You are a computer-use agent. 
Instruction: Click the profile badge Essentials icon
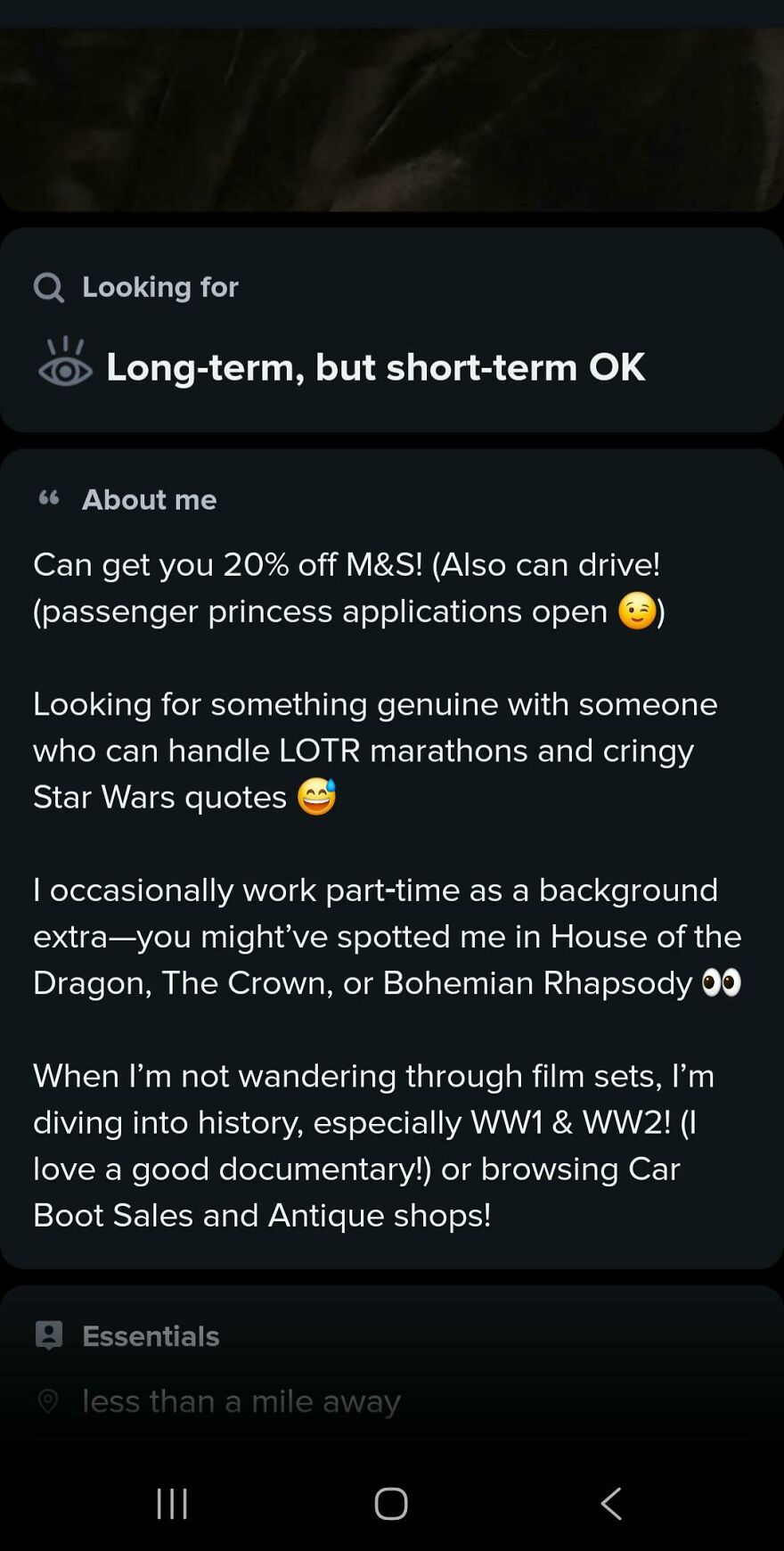[x=49, y=1334]
